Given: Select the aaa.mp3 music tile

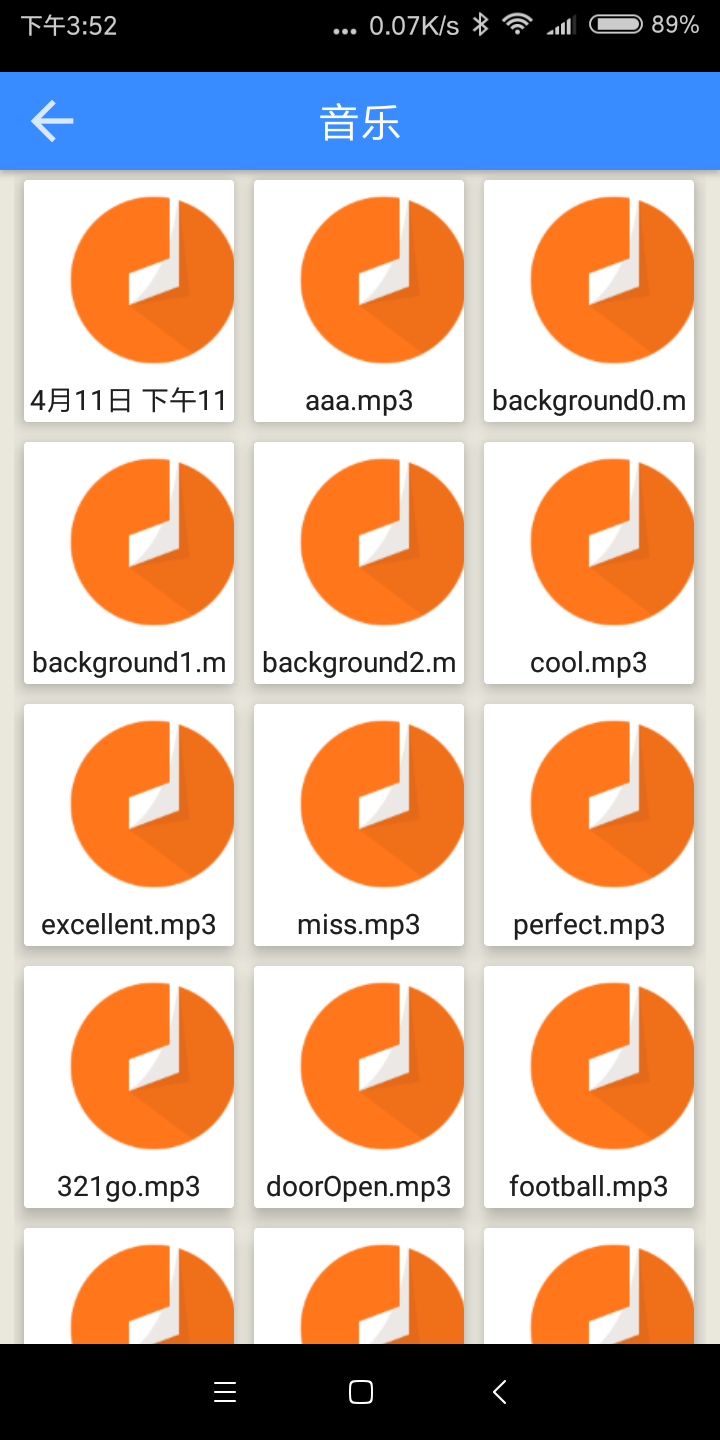Looking at the screenshot, I should [x=359, y=301].
